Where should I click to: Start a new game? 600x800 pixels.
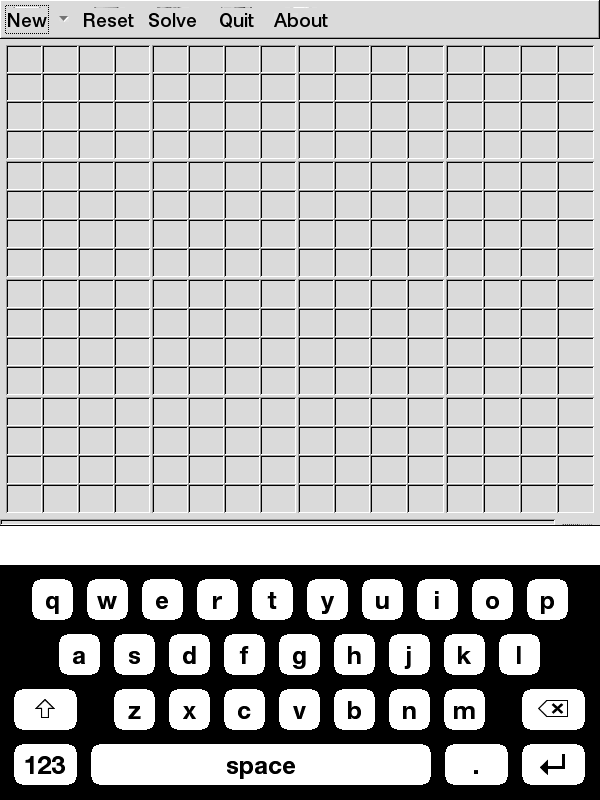click(x=27, y=20)
